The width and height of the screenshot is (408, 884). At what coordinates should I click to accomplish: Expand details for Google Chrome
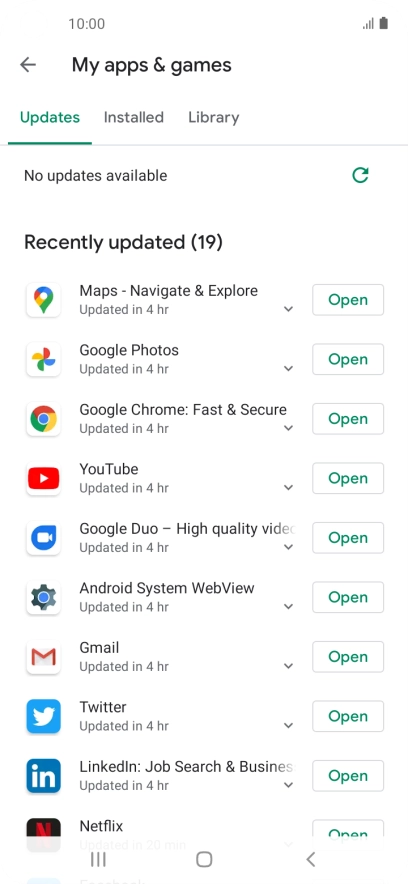tap(289, 428)
